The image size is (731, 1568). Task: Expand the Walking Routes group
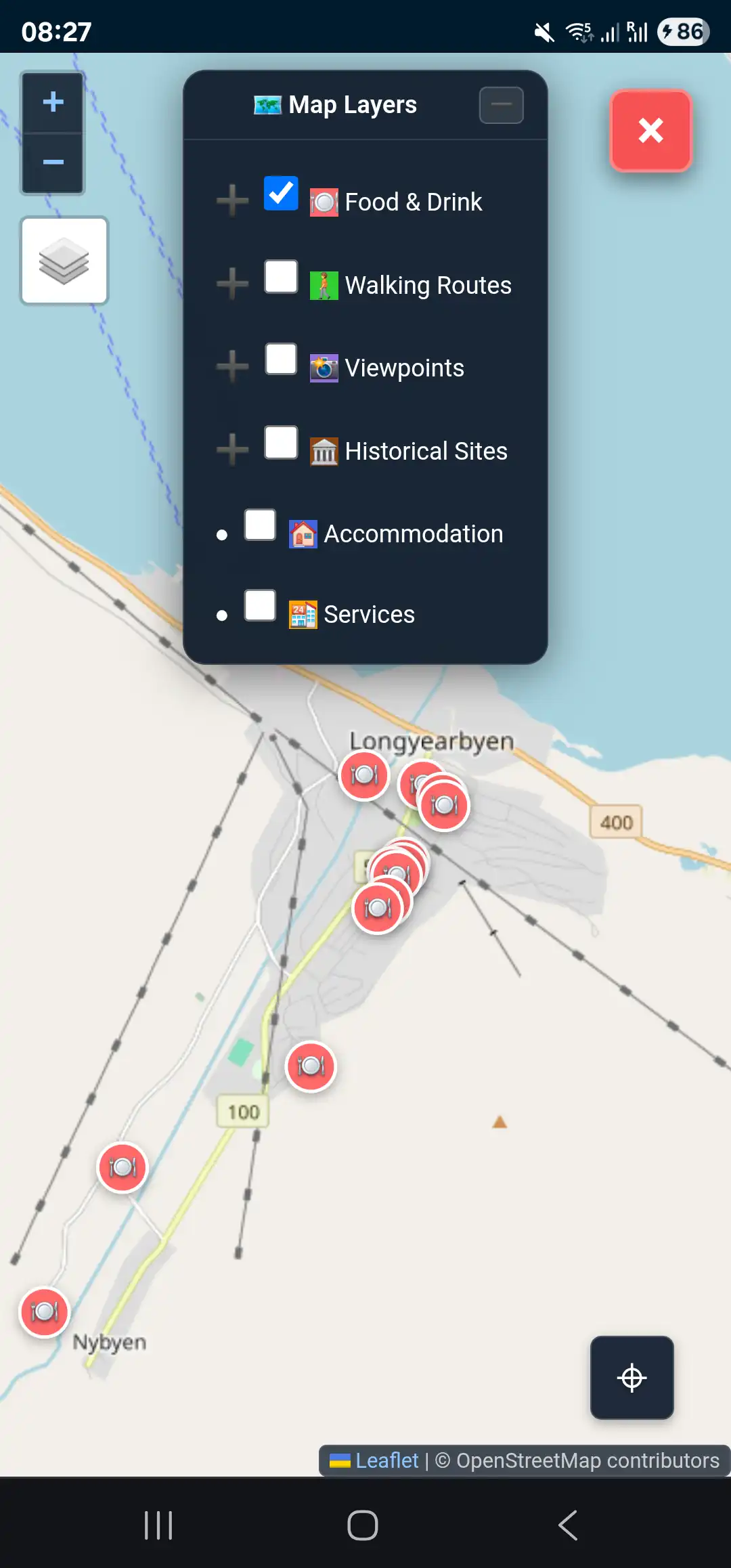click(x=232, y=284)
